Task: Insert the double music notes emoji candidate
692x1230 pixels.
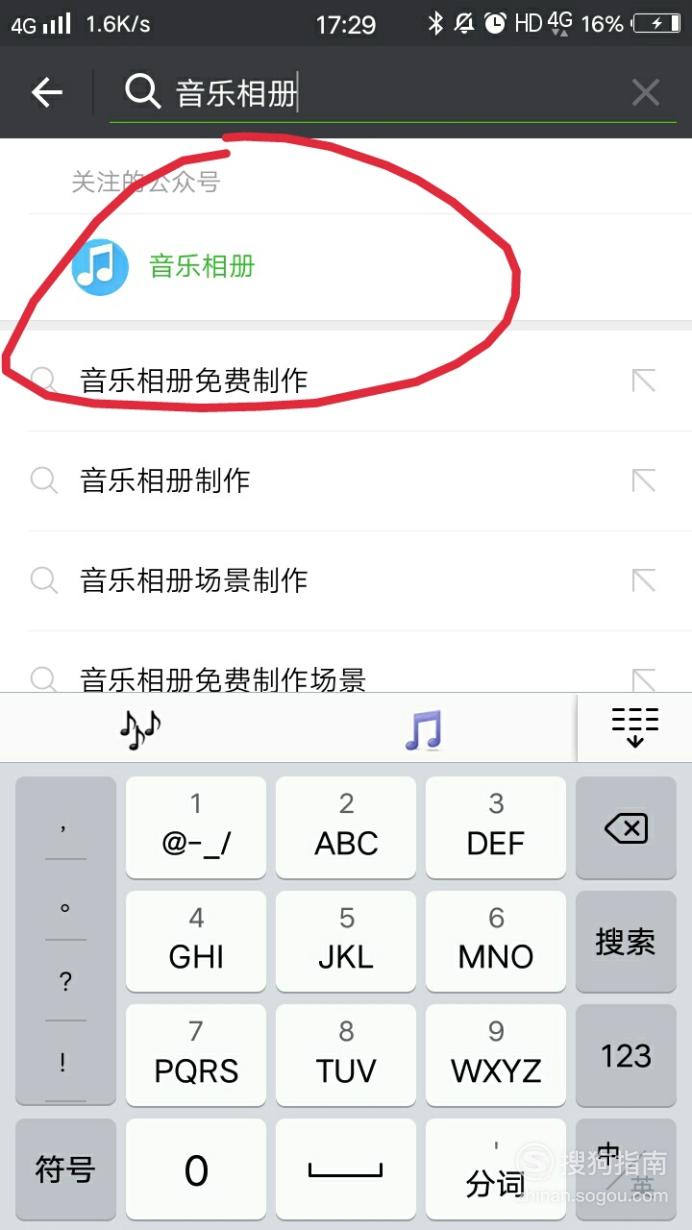Action: coord(140,730)
